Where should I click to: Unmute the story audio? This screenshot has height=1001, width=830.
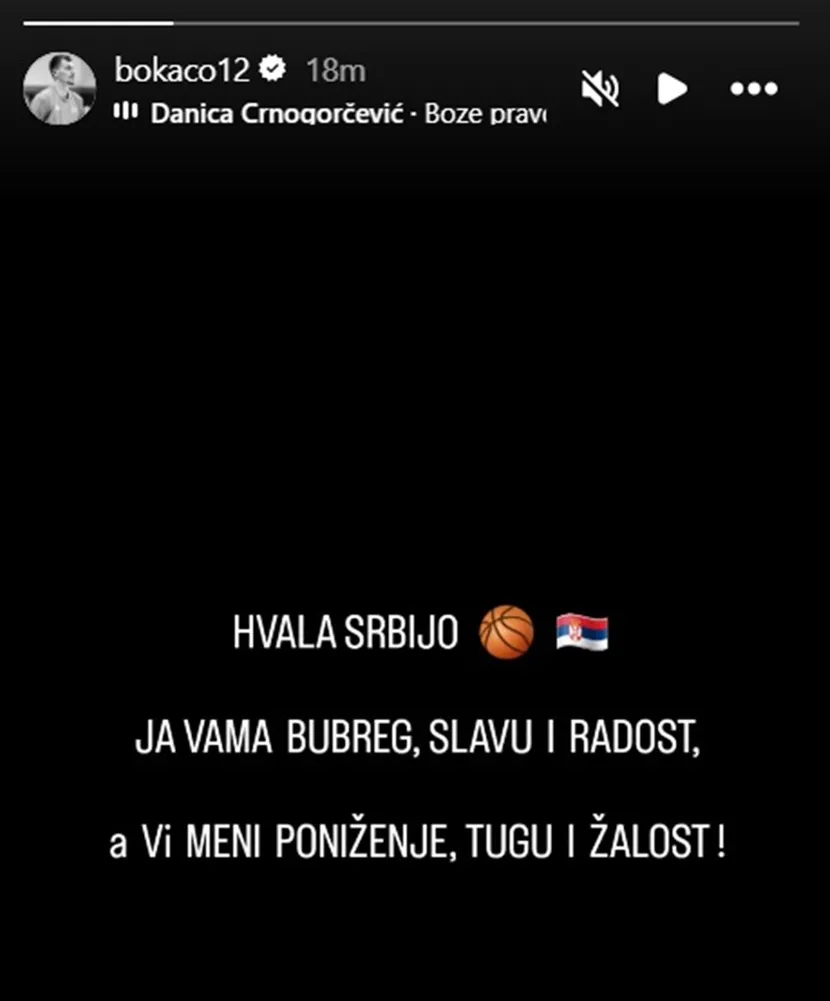coord(600,89)
